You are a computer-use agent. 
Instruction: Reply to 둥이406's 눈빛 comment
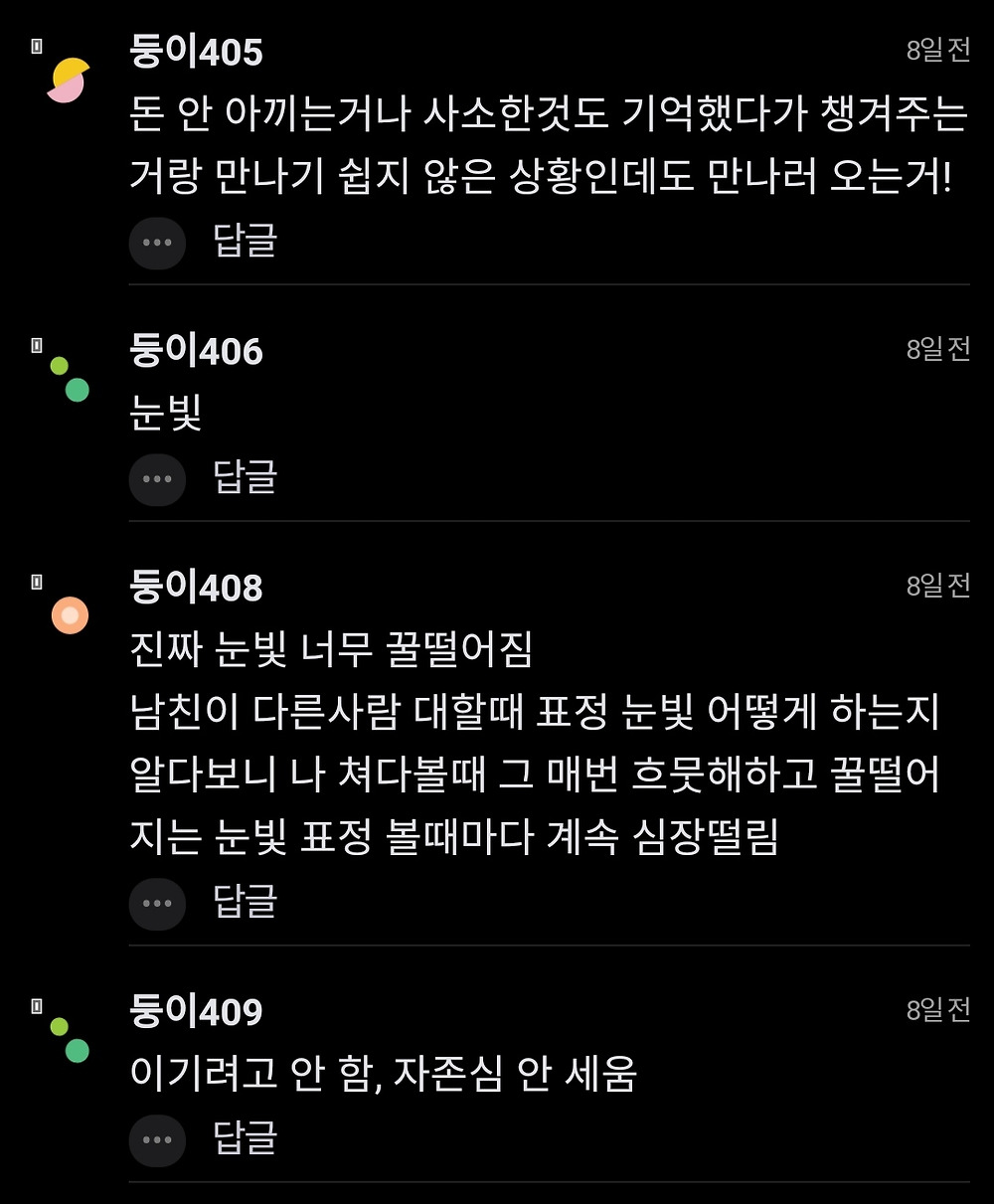pos(245,477)
